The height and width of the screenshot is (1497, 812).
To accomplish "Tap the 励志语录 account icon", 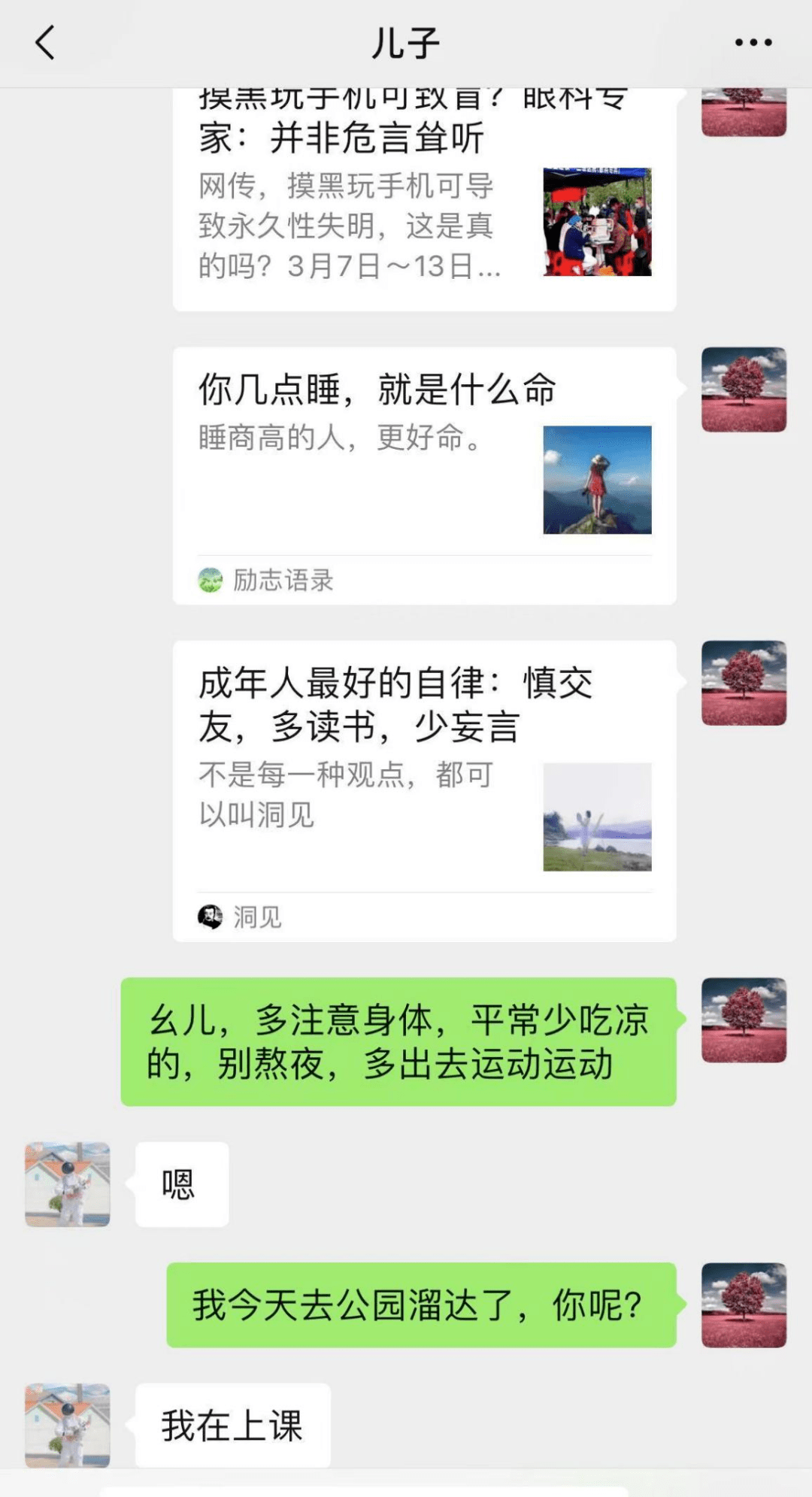I will click(214, 579).
